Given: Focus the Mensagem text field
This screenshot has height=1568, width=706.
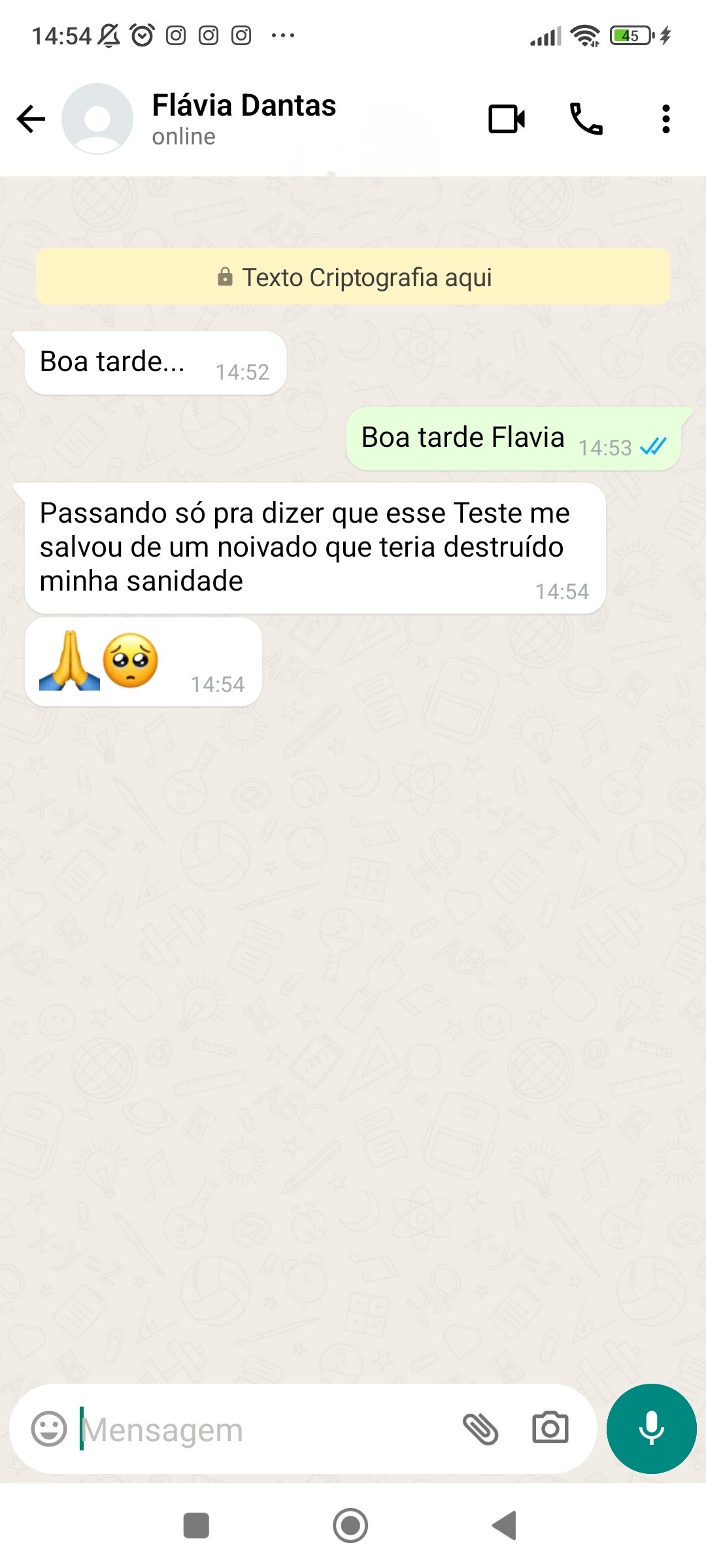Looking at the screenshot, I should click(x=261, y=1429).
